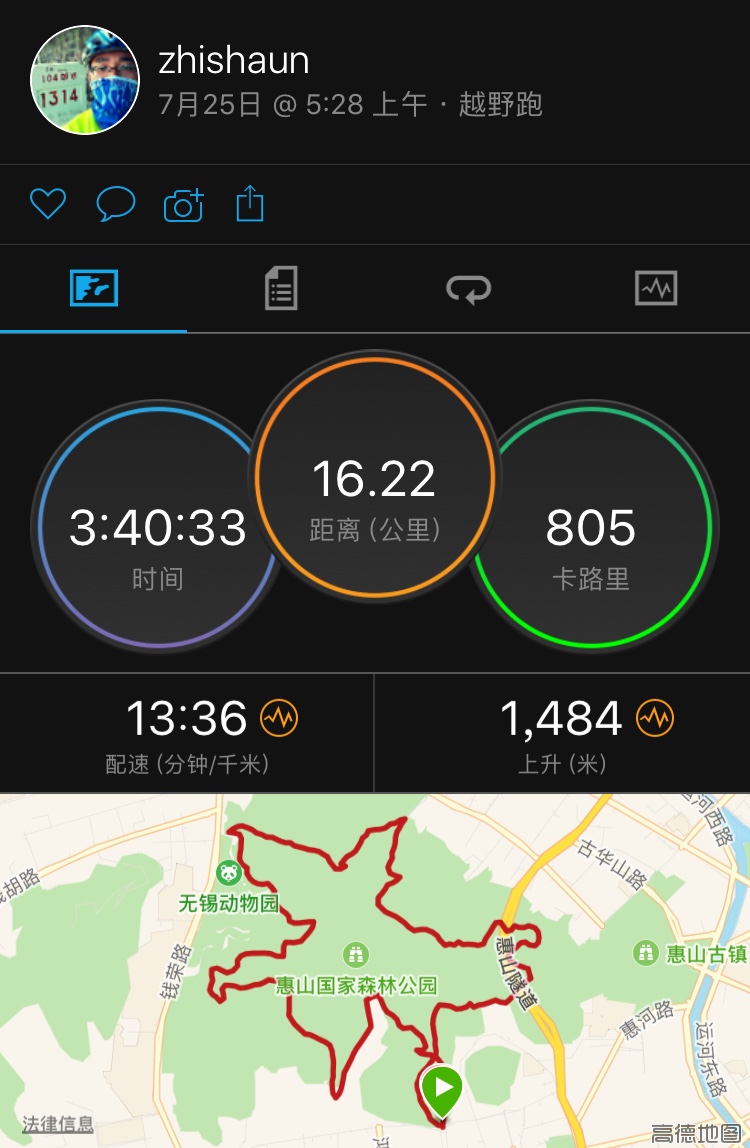The width and height of the screenshot is (750, 1148).
Task: Open the elevation 1,484 chart icon
Action: (655, 718)
